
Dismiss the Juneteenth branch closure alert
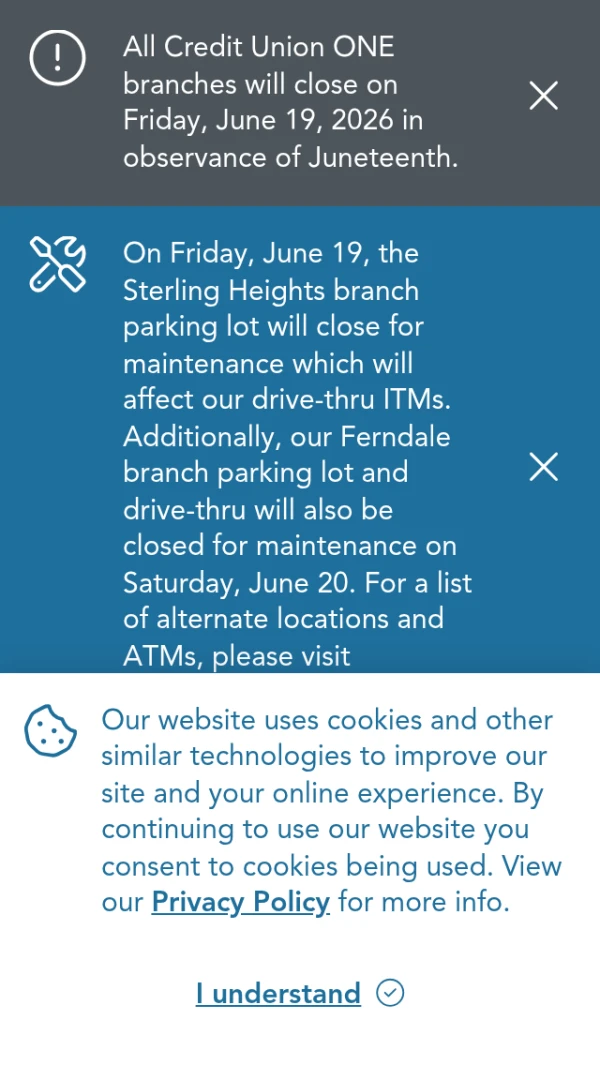(x=544, y=96)
